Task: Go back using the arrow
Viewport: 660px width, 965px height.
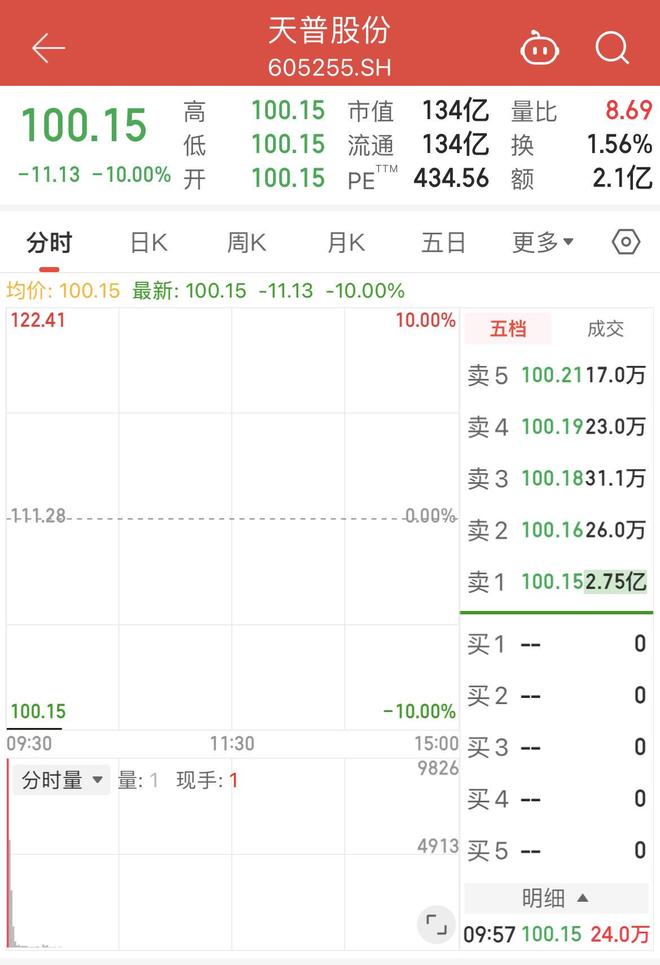Action: coord(48,48)
